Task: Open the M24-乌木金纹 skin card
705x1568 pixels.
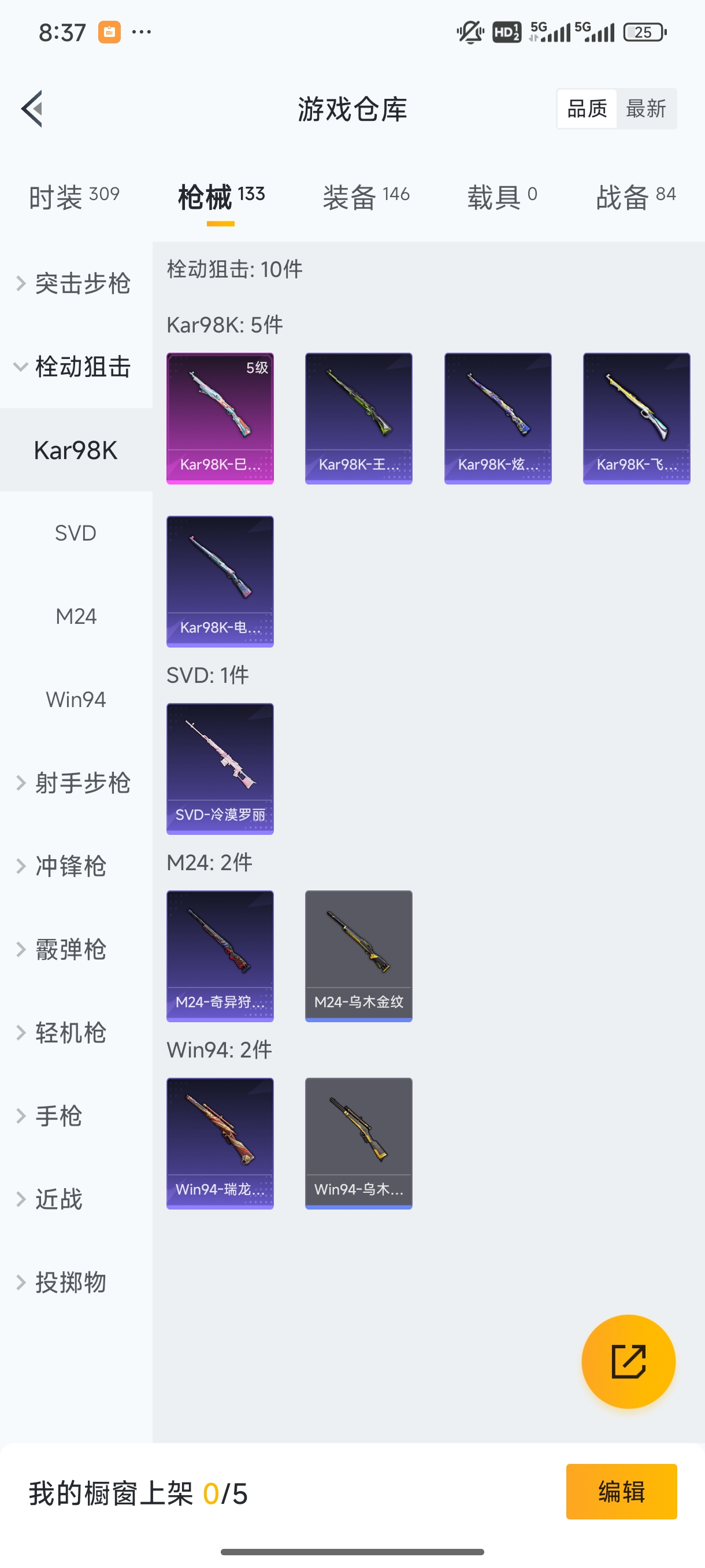Action: tap(358, 956)
